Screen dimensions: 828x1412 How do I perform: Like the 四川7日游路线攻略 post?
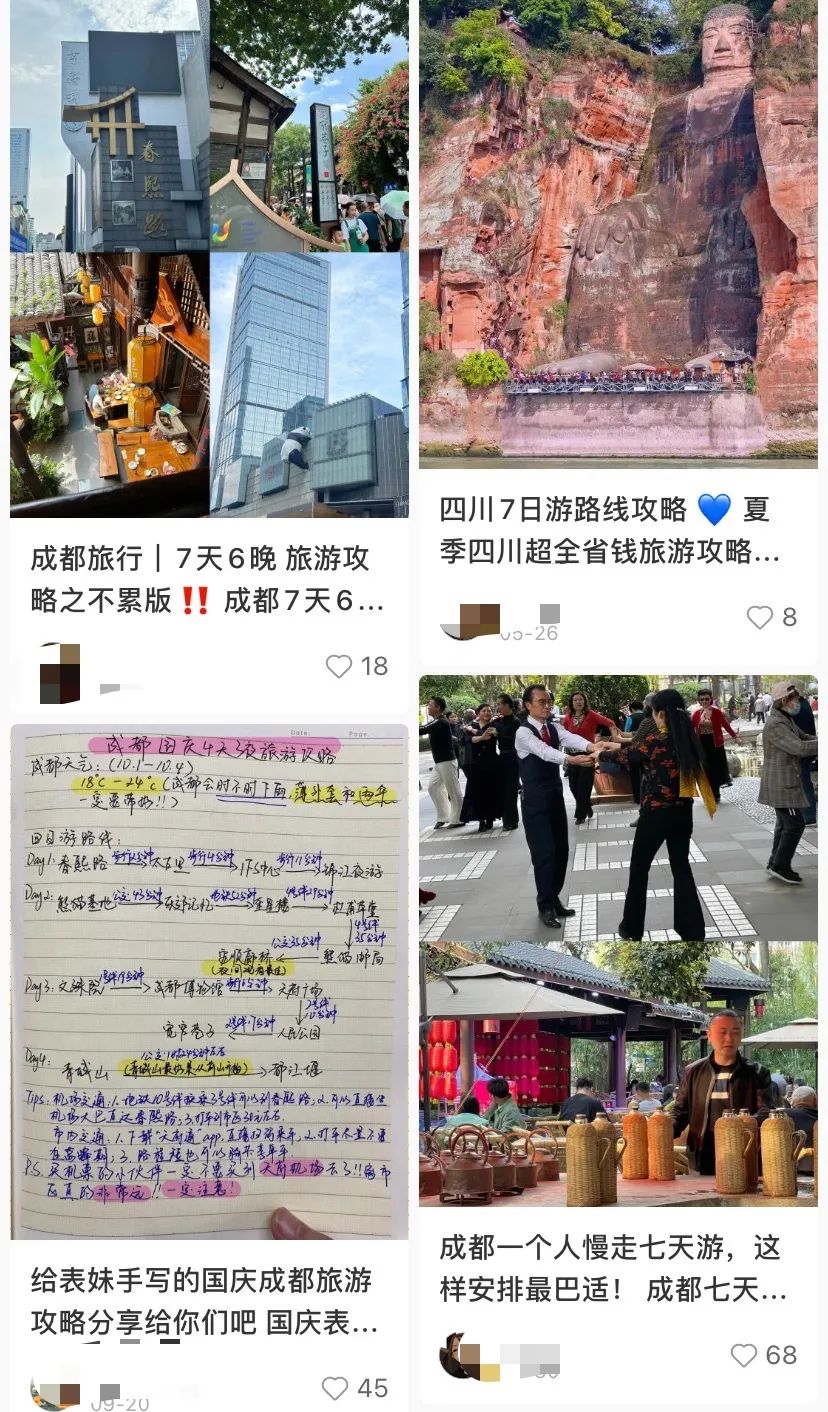coord(760,618)
